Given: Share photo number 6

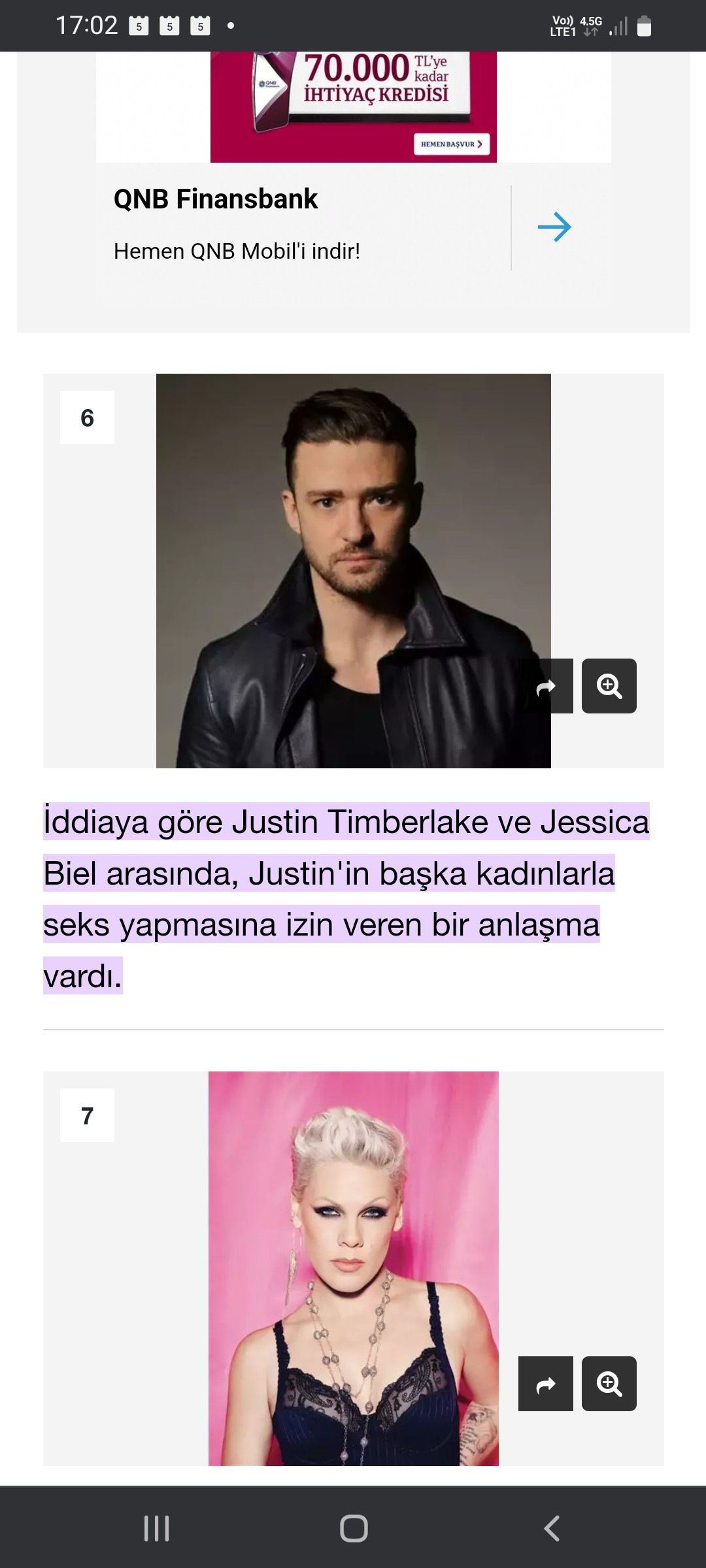Looking at the screenshot, I should point(546,687).
